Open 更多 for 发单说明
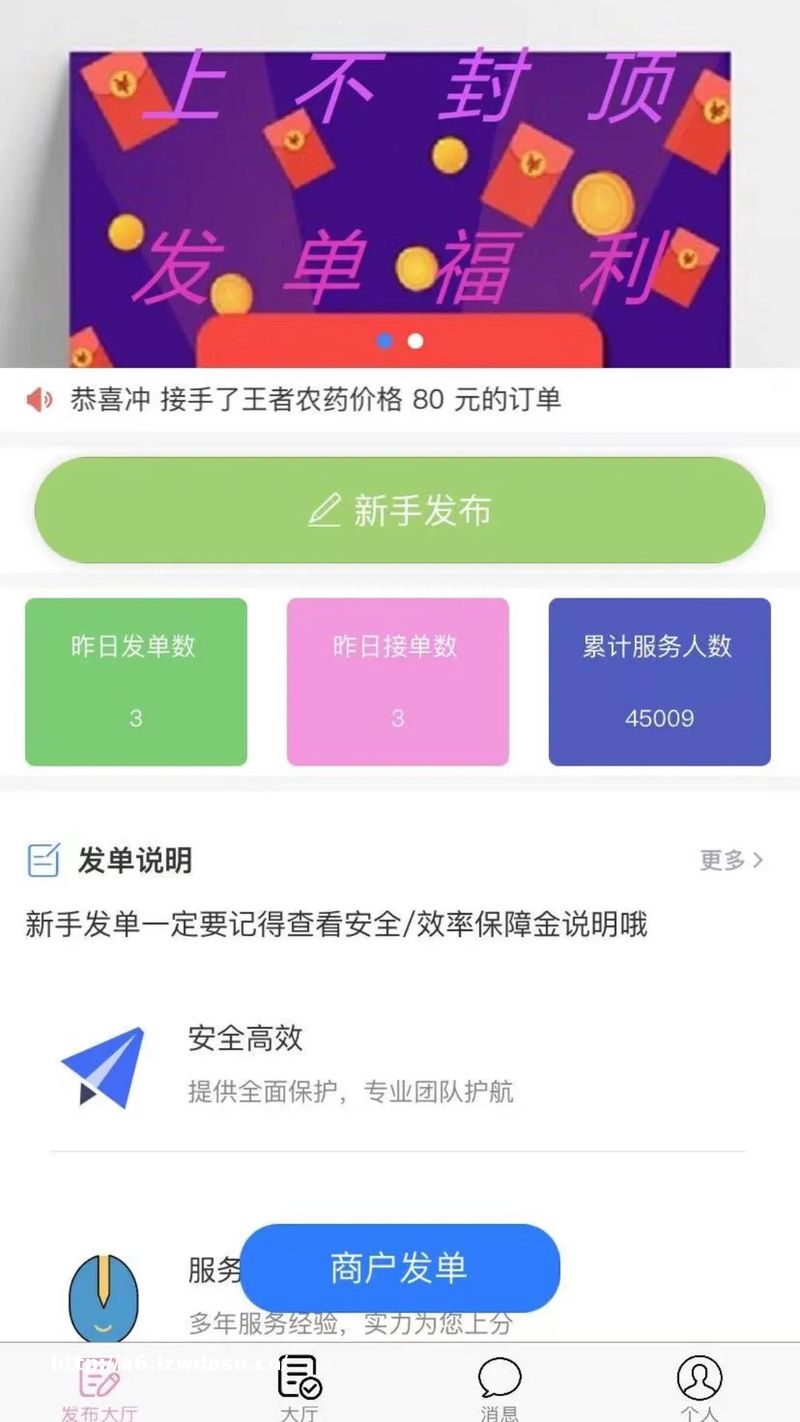 (731, 860)
